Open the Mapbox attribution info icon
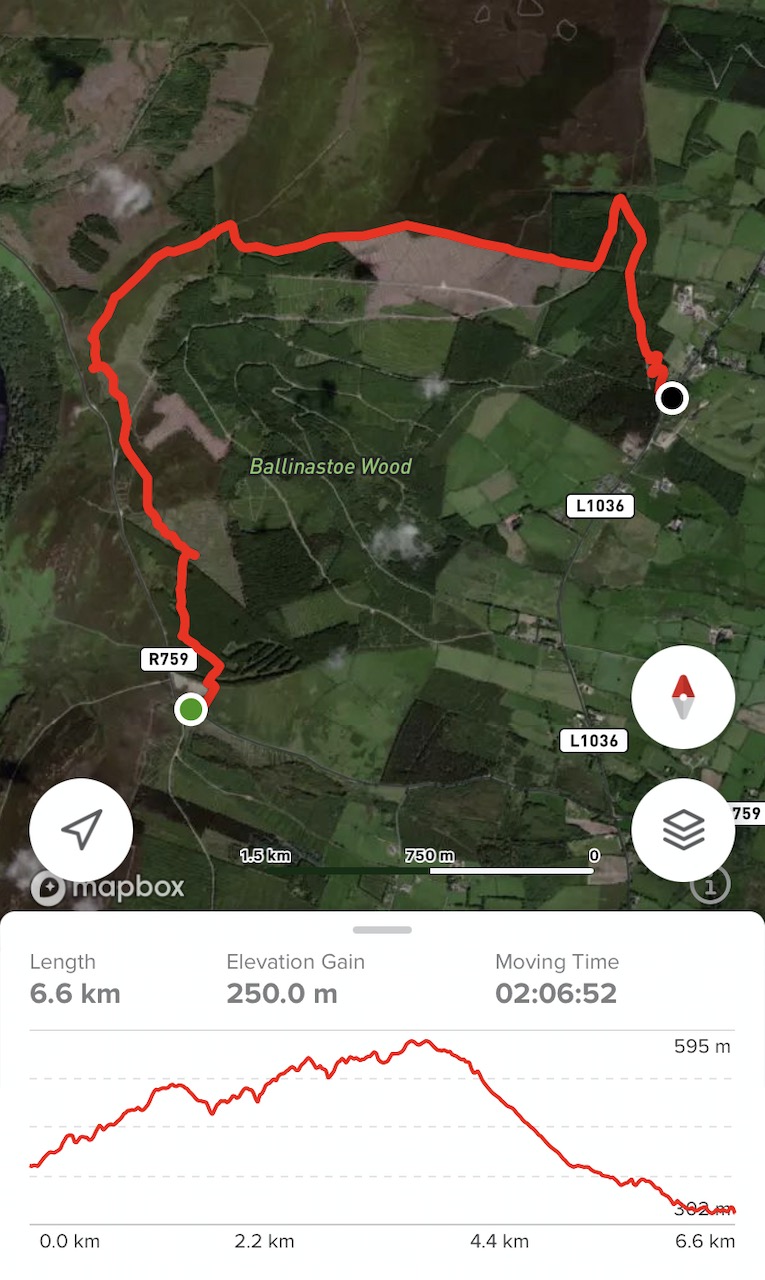Image resolution: width=765 pixels, height=1280 pixels. [x=710, y=884]
